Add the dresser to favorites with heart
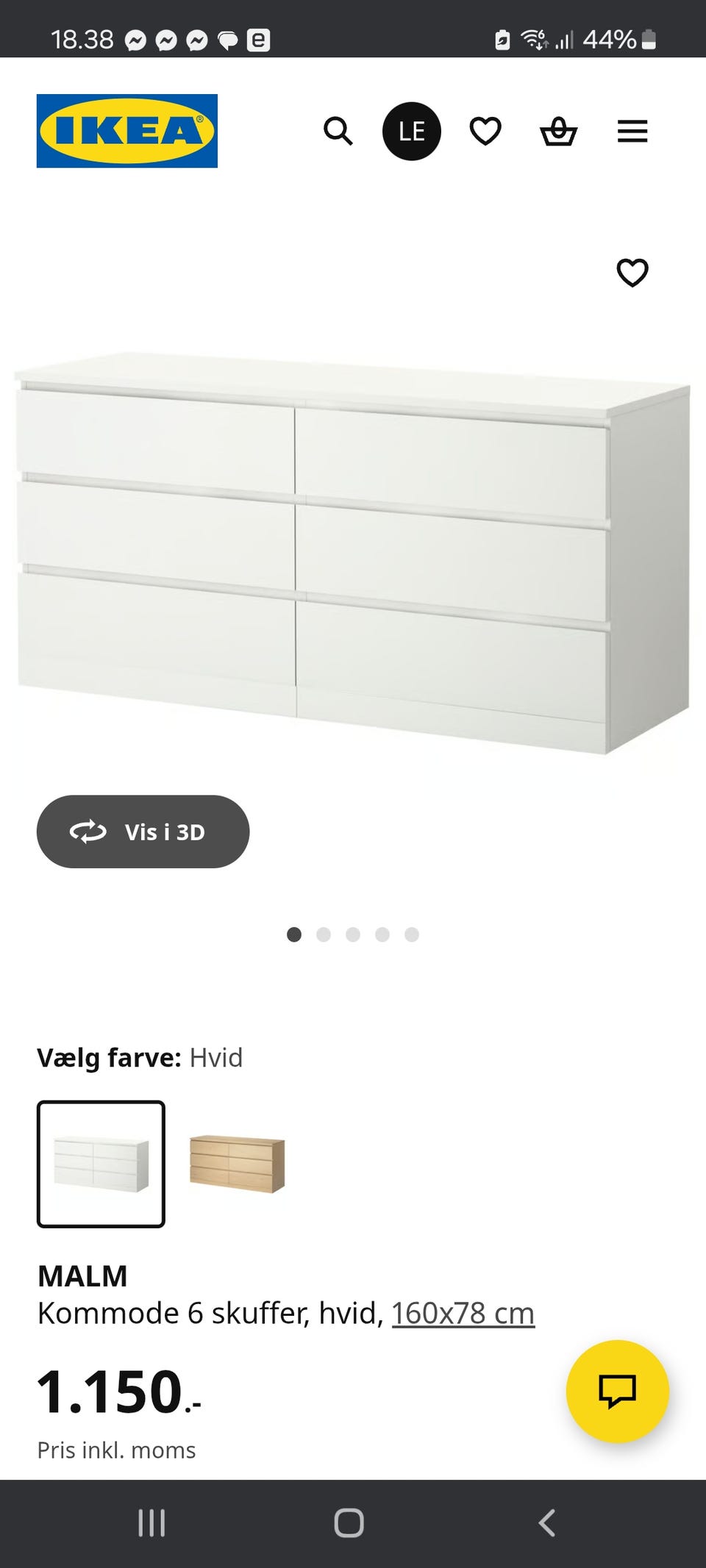The image size is (706, 1568). click(x=633, y=273)
